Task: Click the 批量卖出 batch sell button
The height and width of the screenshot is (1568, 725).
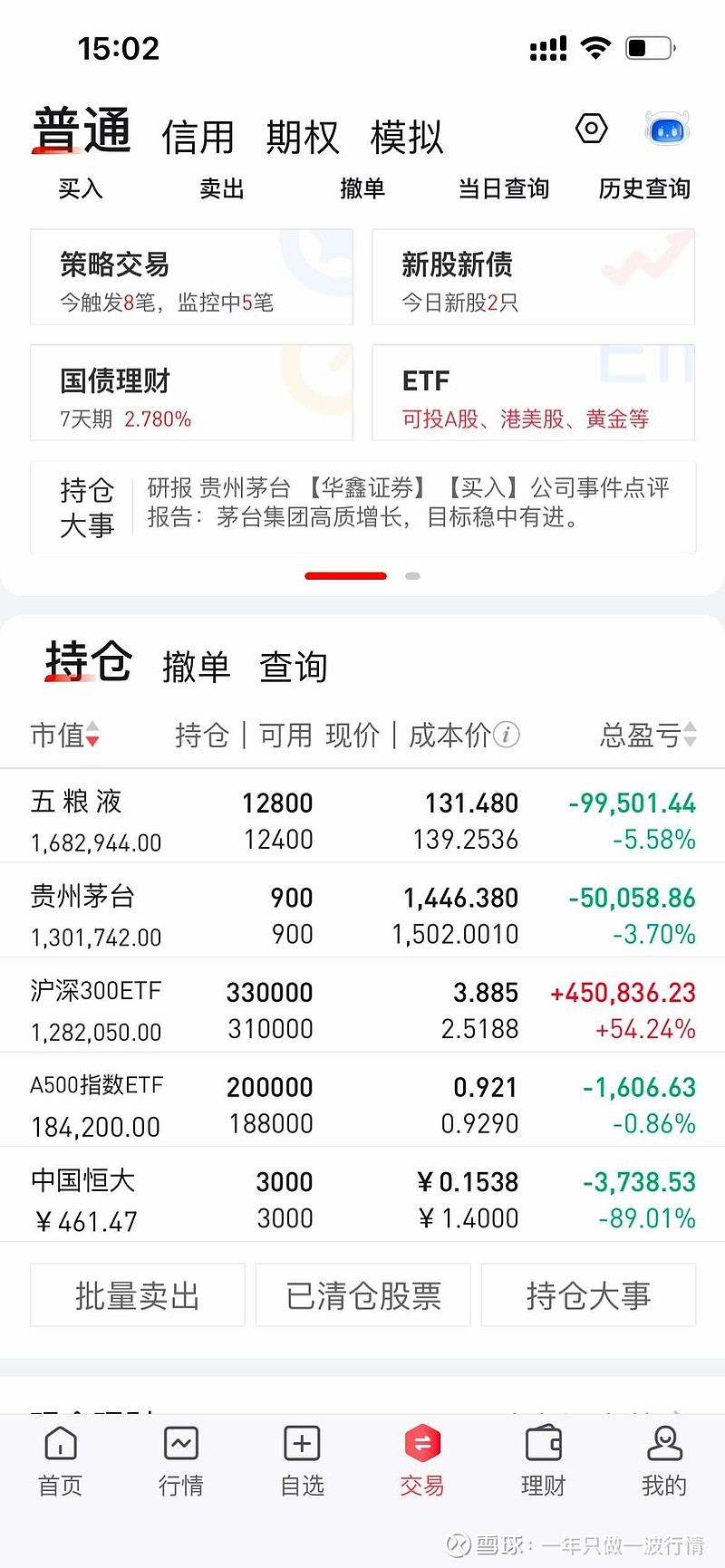Action: [137, 1294]
